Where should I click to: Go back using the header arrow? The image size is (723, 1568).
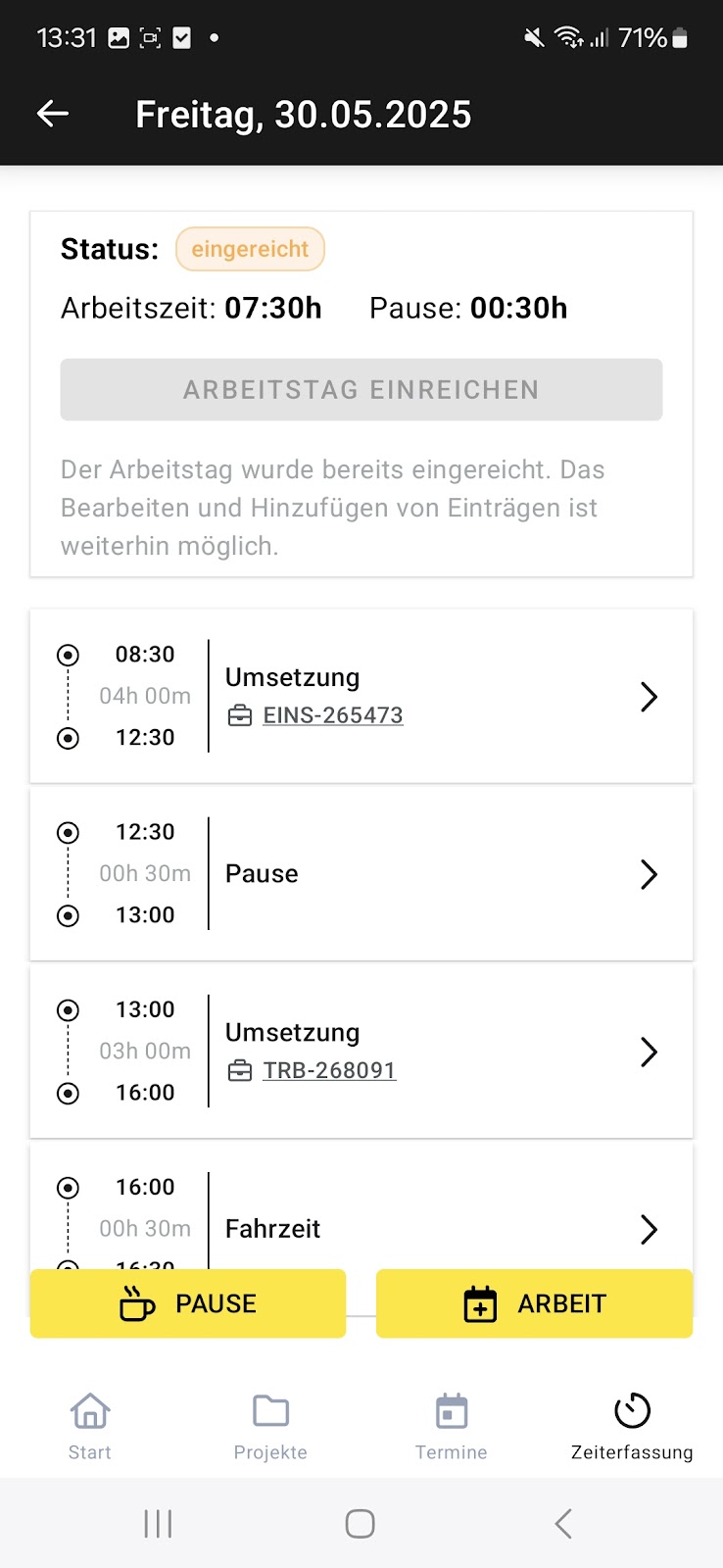(53, 115)
